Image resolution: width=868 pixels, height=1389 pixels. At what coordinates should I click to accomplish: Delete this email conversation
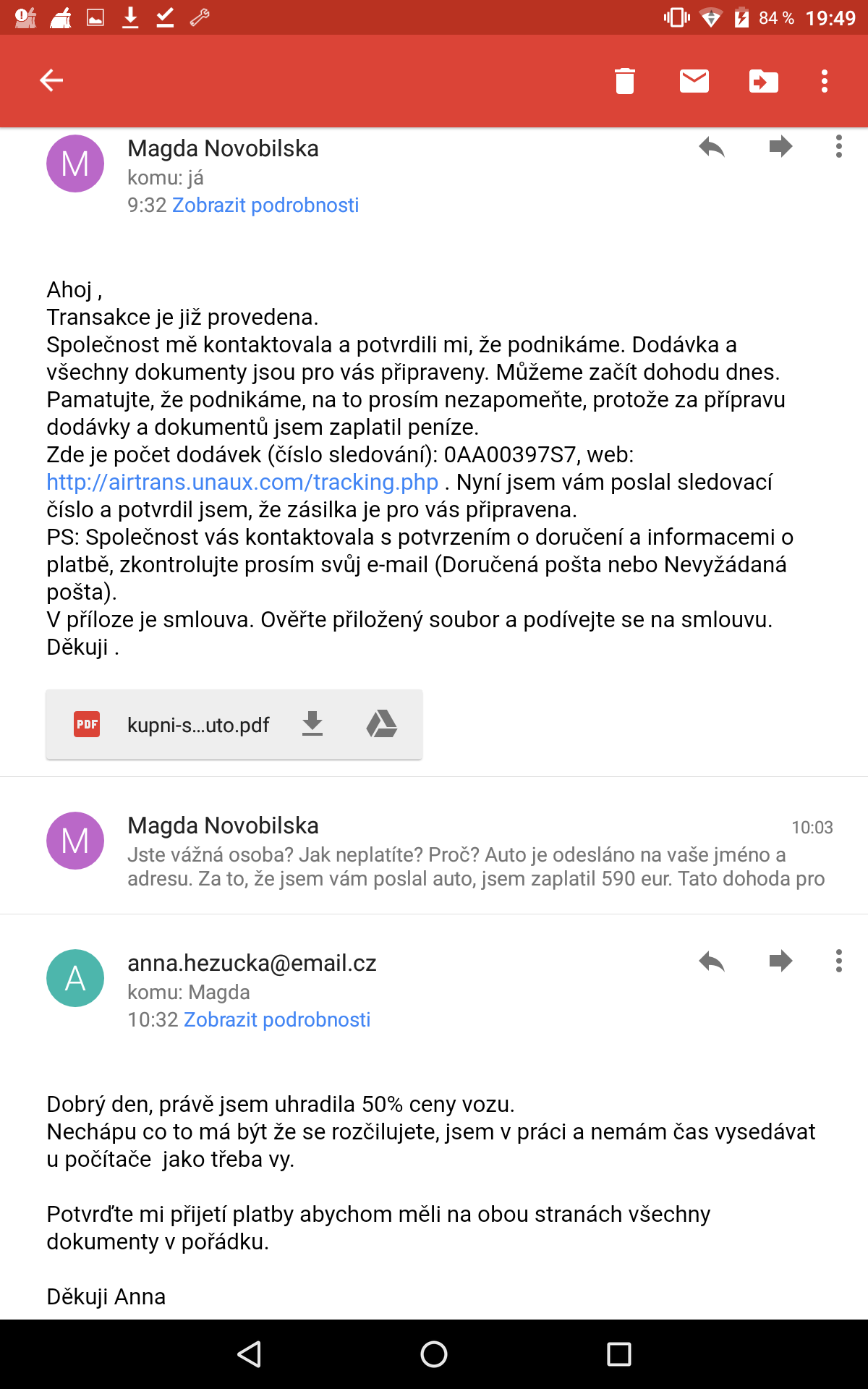(624, 80)
